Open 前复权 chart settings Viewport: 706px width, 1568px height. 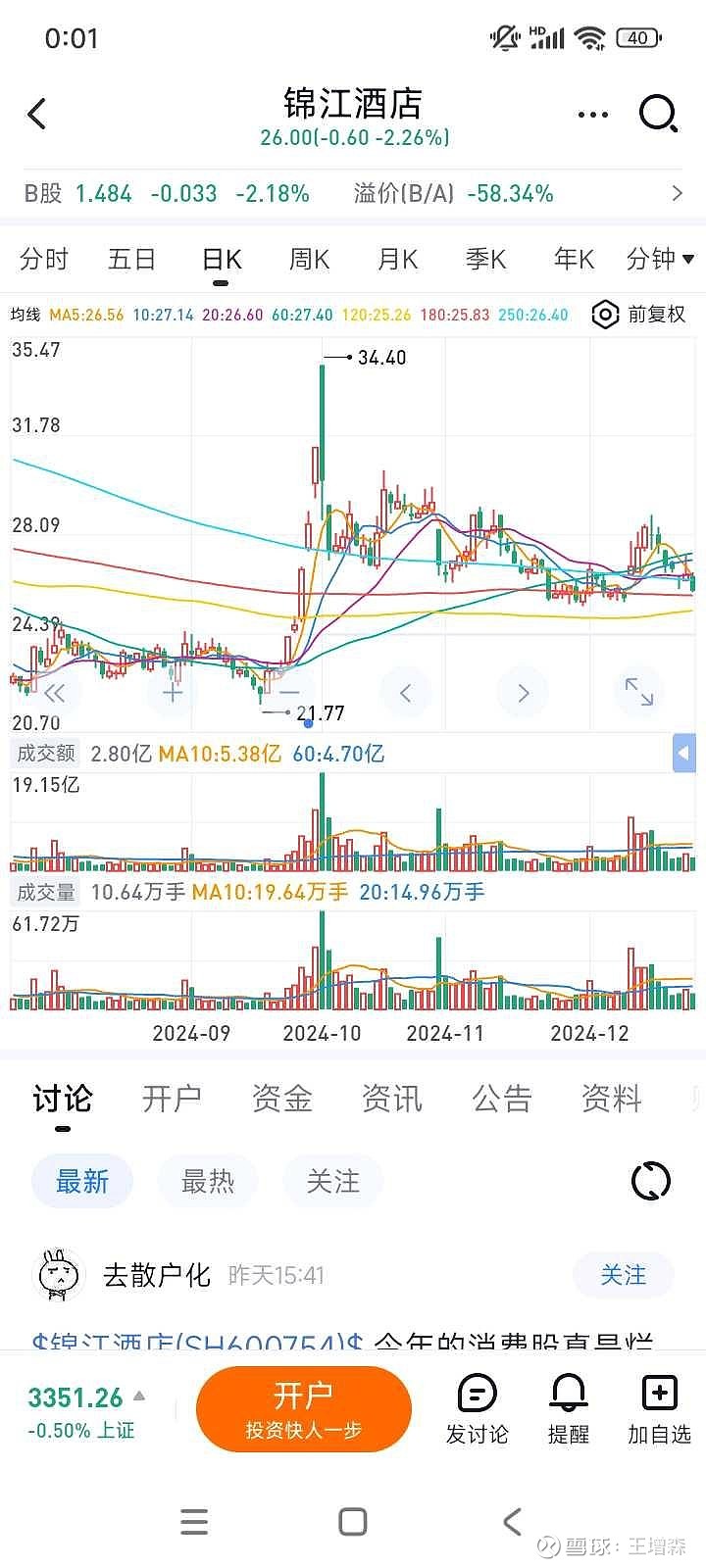(x=639, y=315)
